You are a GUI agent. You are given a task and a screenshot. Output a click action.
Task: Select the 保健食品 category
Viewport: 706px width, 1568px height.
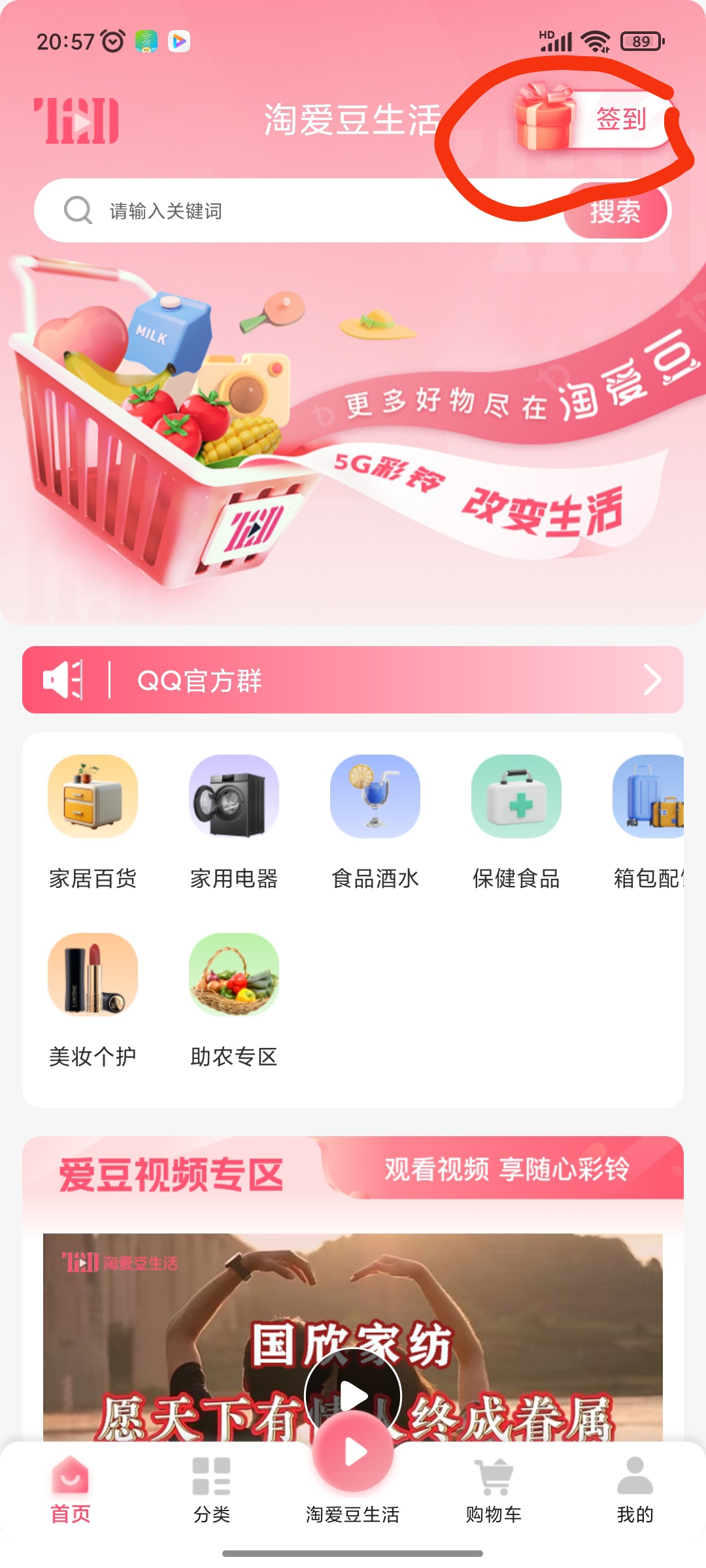click(x=516, y=820)
